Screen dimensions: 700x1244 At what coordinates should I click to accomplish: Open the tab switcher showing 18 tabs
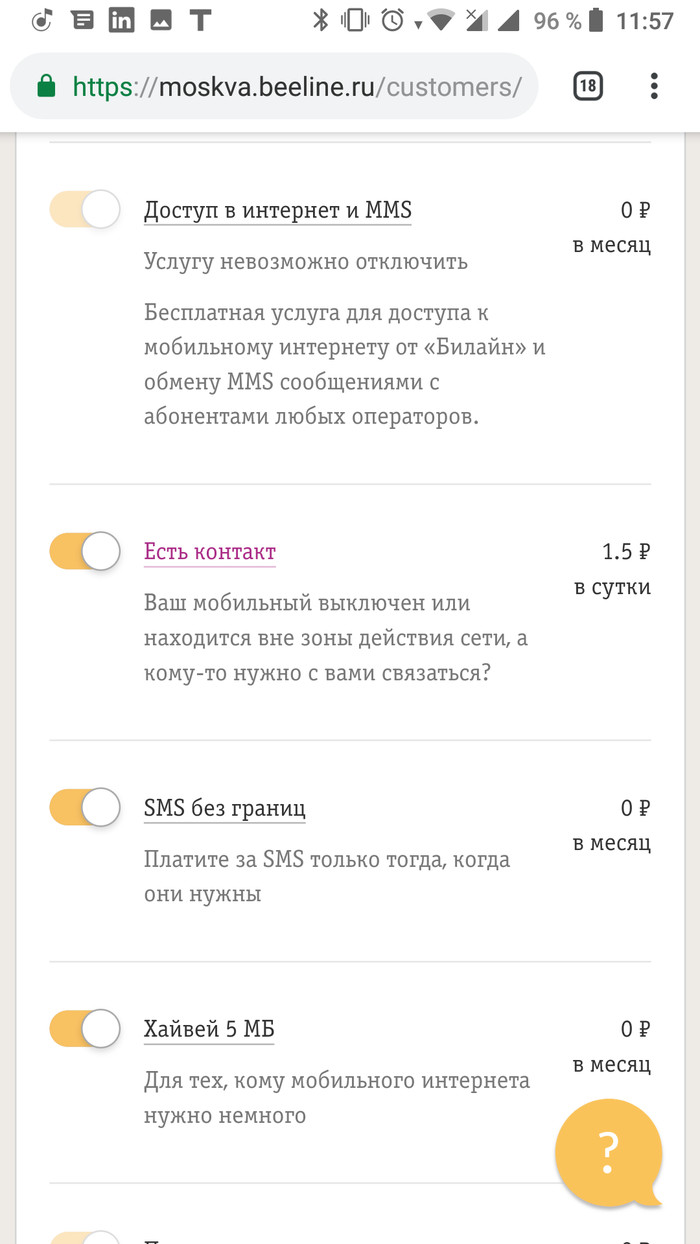tap(588, 86)
